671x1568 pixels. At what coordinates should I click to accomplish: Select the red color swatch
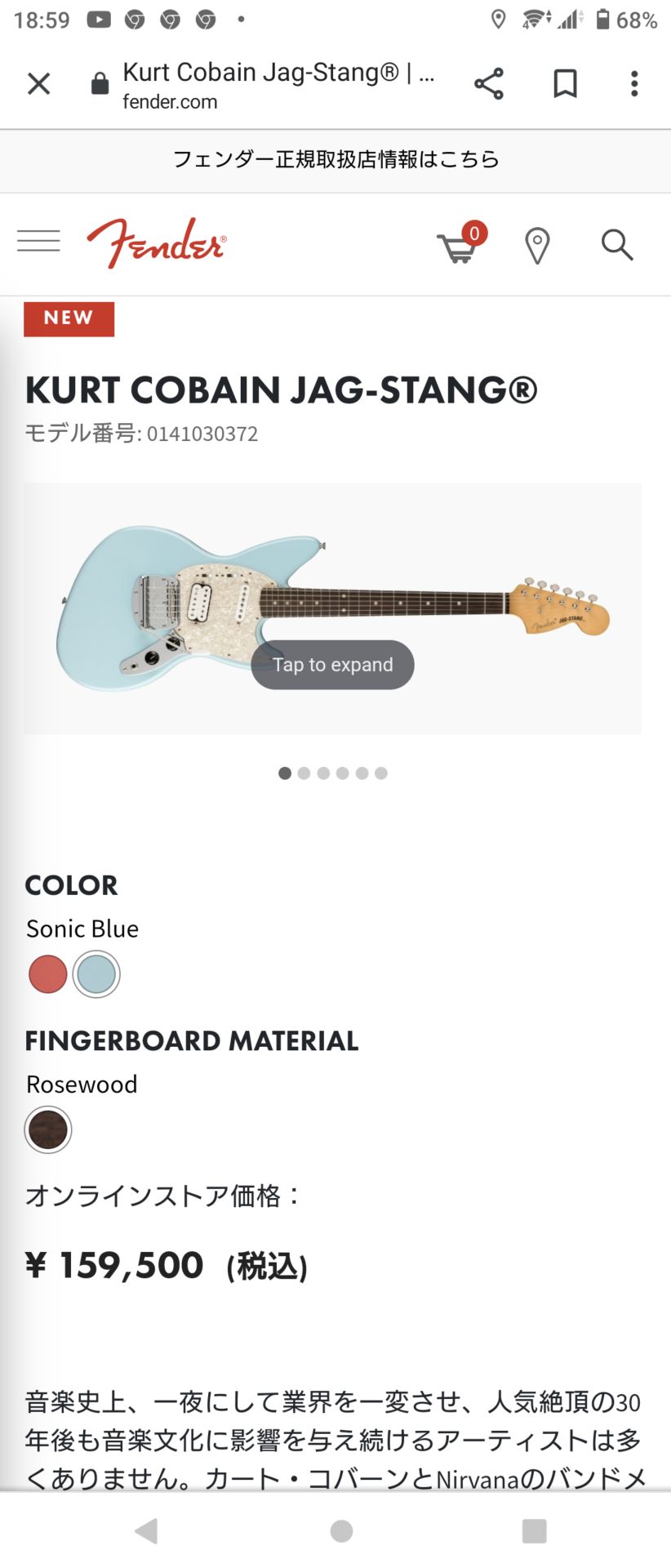pos(48,974)
